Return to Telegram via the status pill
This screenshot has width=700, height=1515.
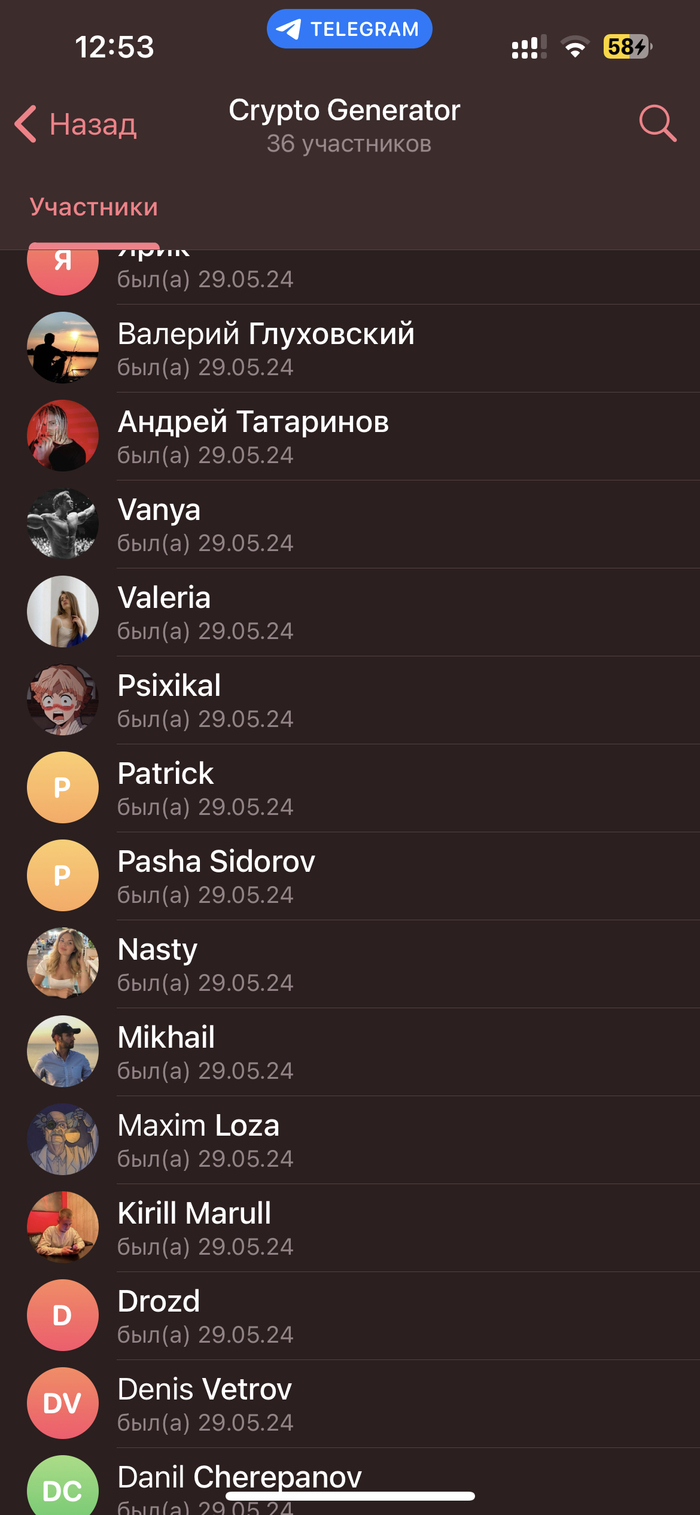(349, 29)
